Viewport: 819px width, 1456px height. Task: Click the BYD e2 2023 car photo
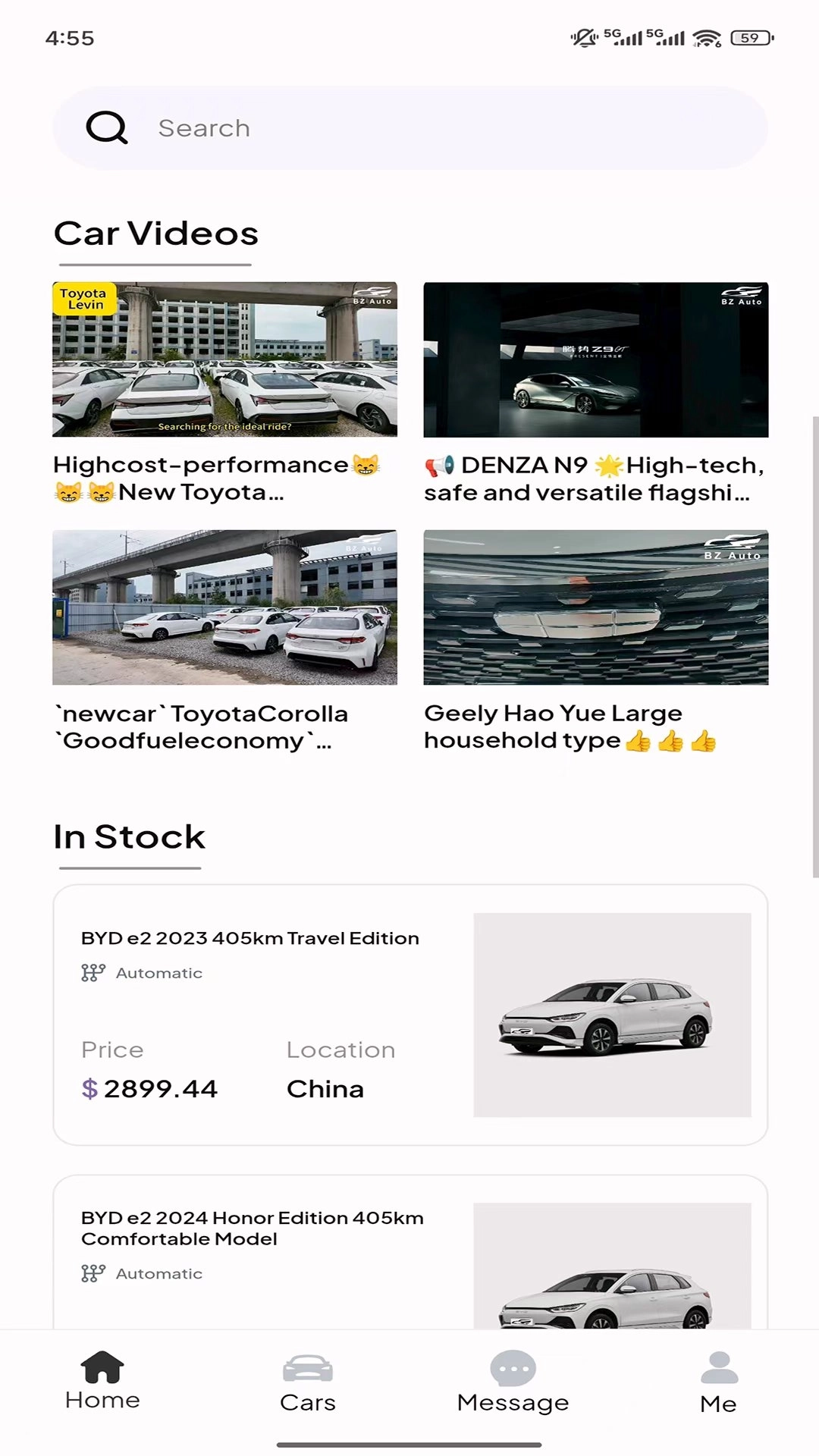click(x=612, y=1015)
